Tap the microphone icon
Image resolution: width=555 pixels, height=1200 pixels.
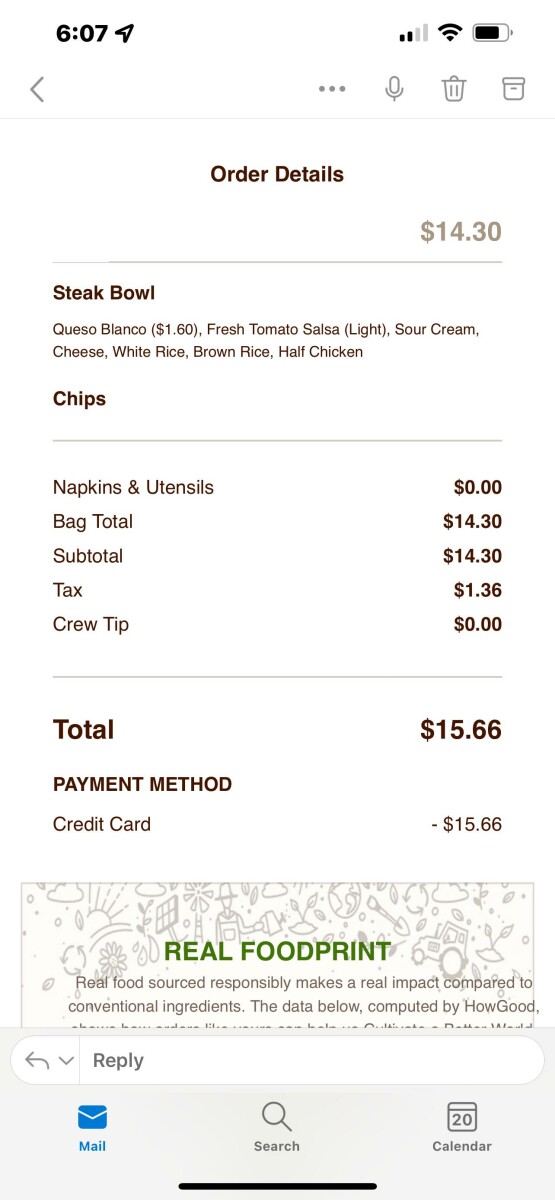394,89
